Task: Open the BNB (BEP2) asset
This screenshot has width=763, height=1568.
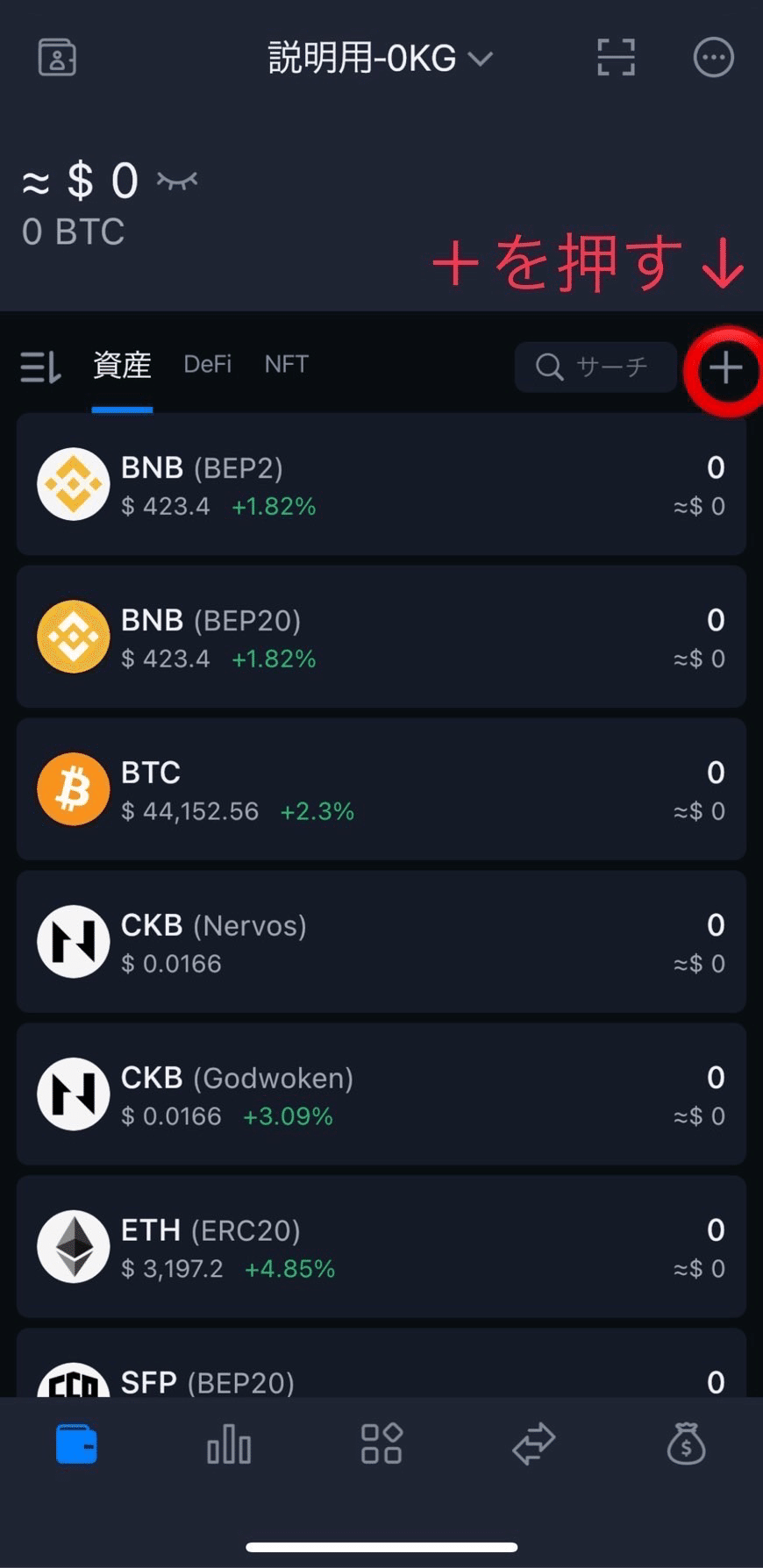Action: 381,484
